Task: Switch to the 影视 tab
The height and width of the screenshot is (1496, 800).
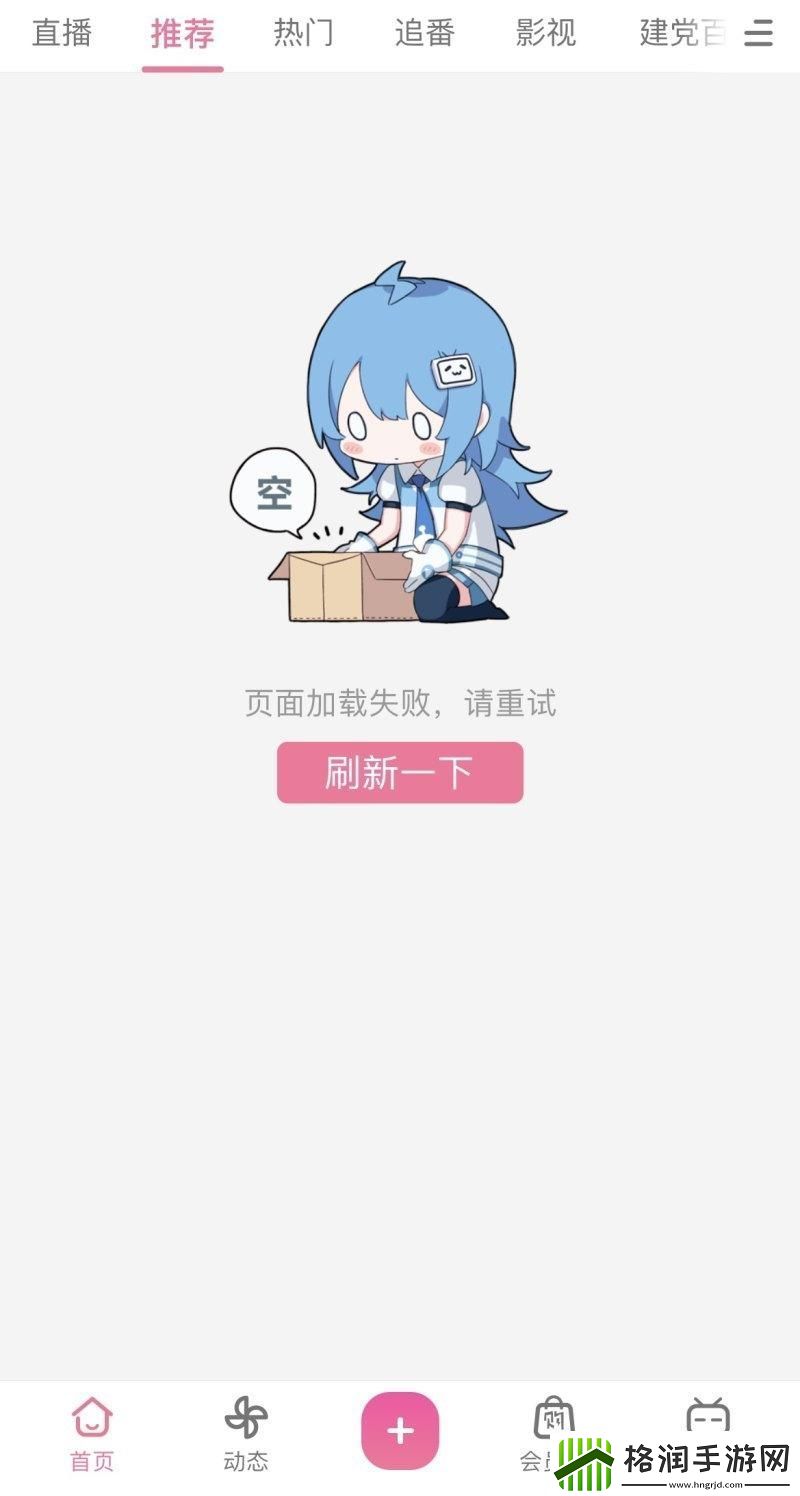Action: tap(546, 34)
